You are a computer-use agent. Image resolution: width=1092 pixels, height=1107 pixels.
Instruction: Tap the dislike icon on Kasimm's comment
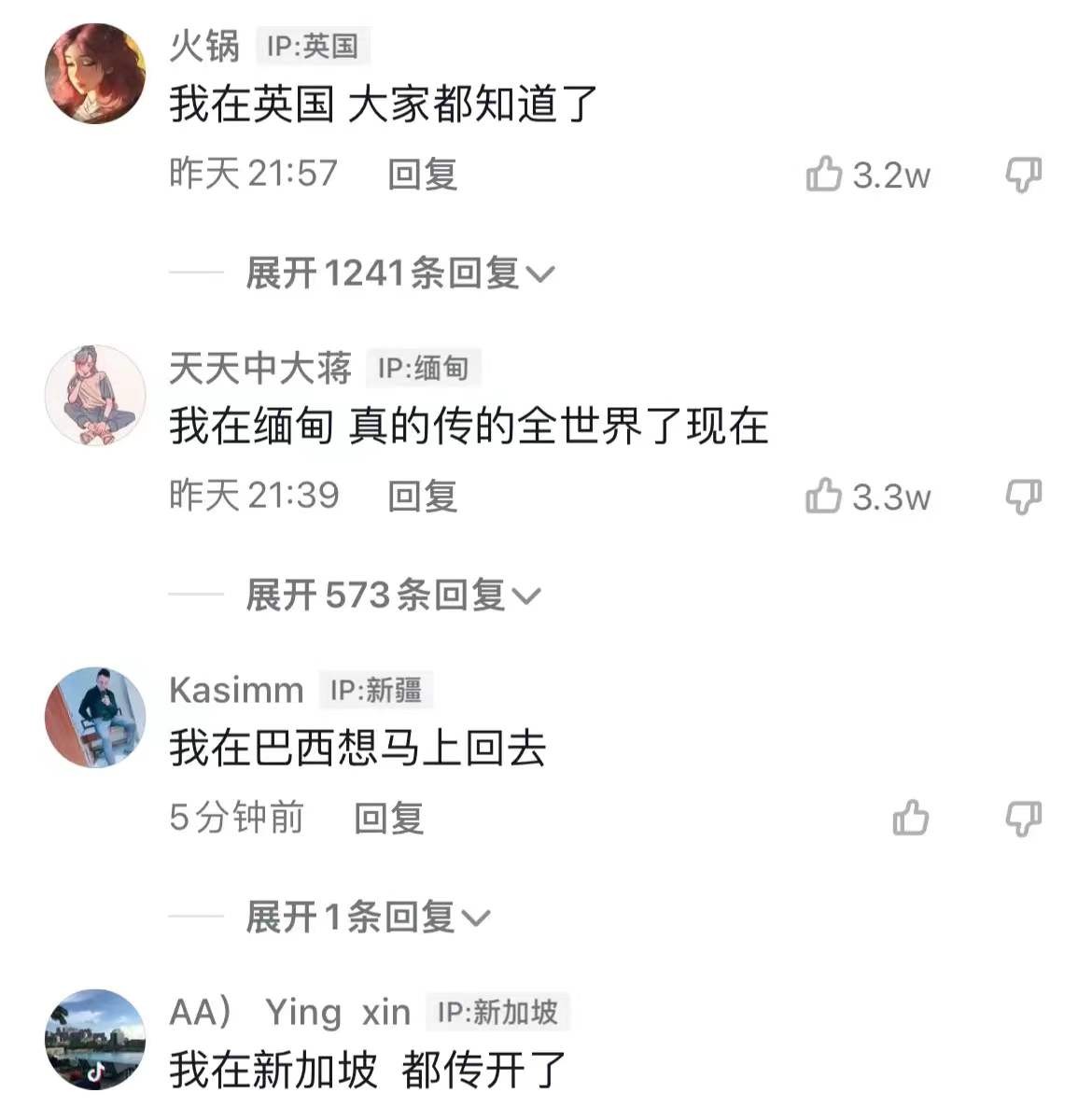(1023, 819)
